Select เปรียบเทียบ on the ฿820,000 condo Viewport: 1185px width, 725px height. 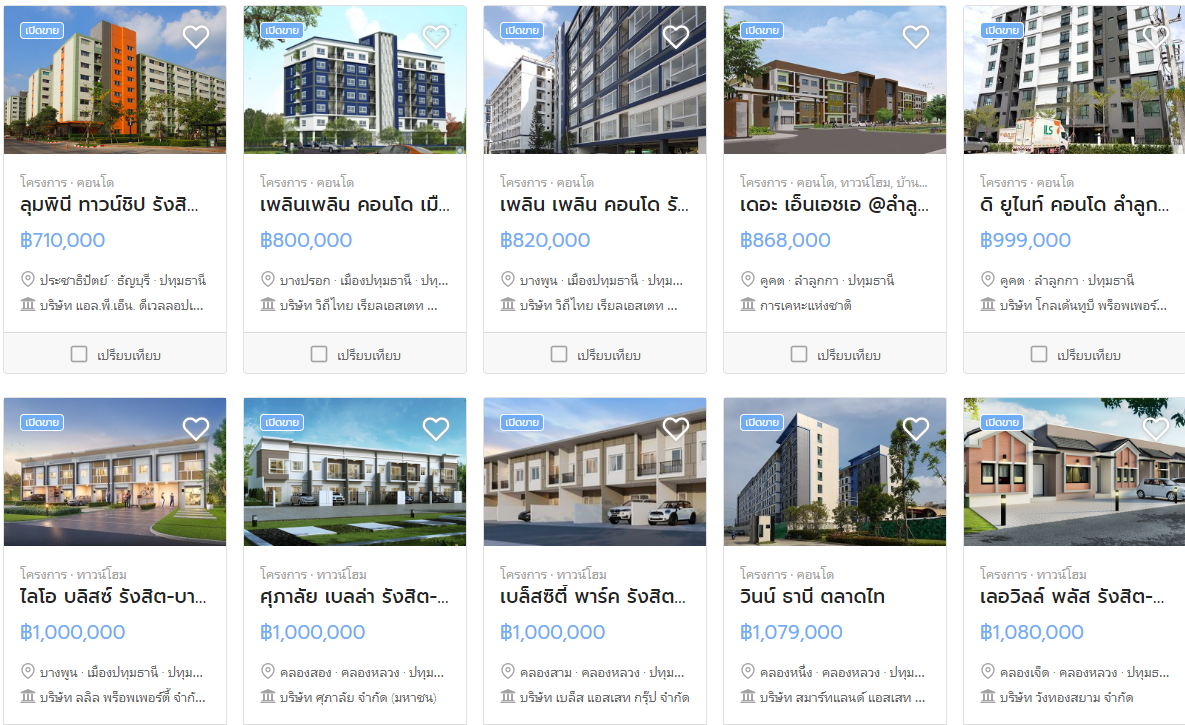point(559,354)
